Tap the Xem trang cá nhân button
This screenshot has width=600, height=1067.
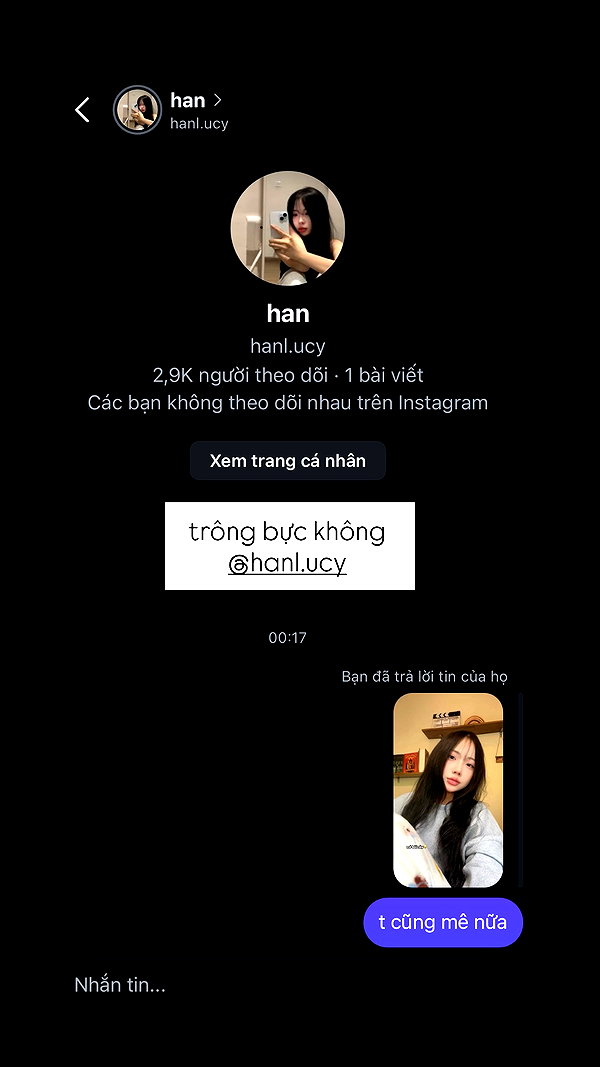[288, 461]
